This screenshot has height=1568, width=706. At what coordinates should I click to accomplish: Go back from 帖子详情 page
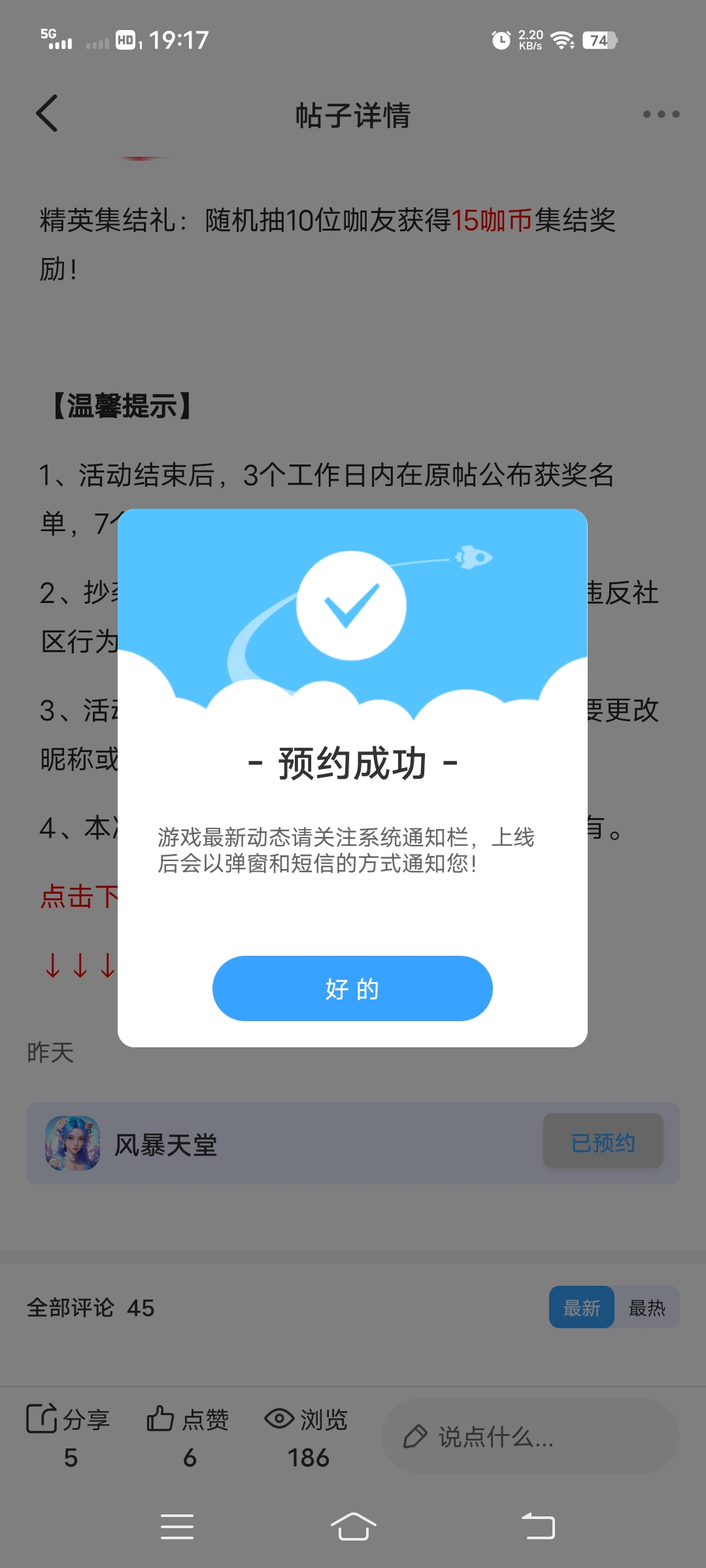(x=47, y=114)
